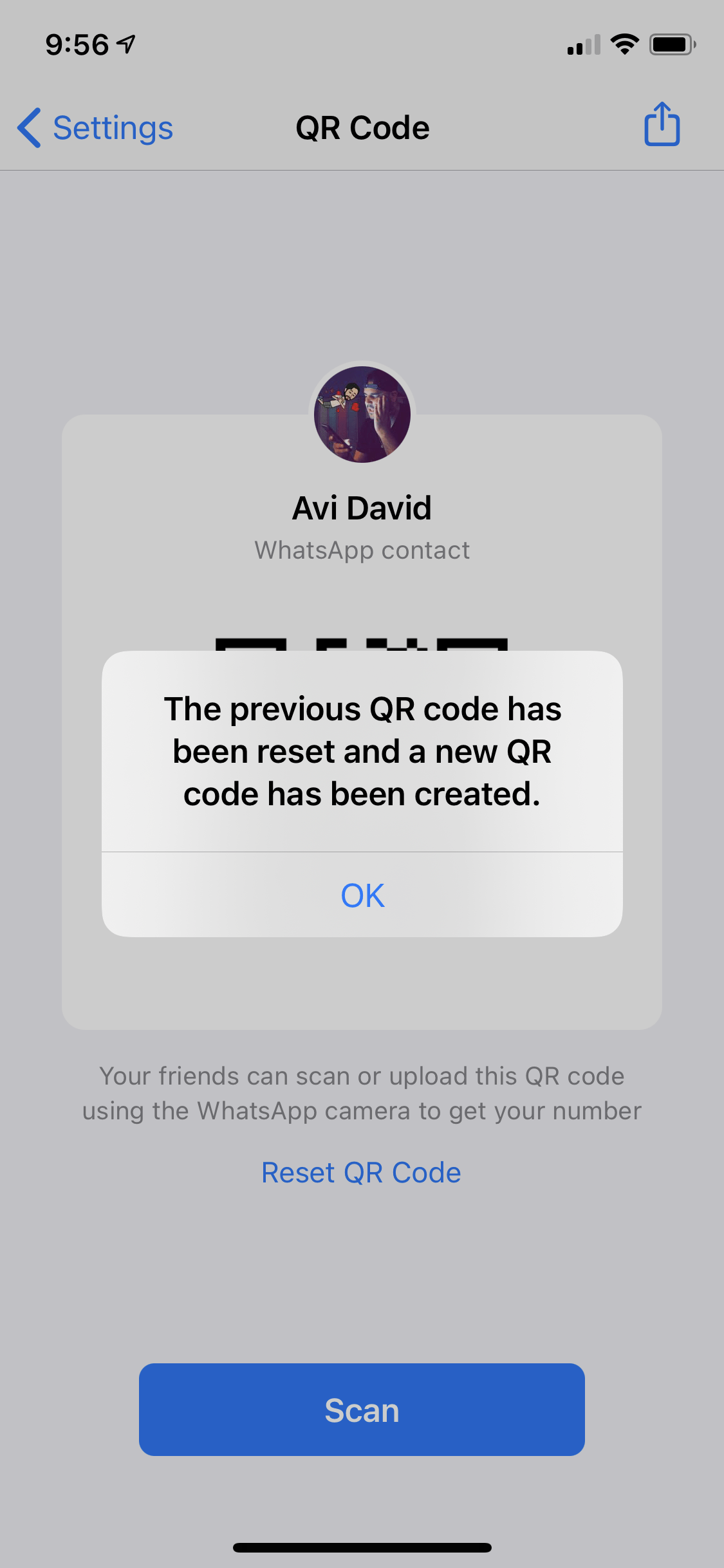This screenshot has height=1568, width=724.
Task: Open the Scan button
Action: (x=362, y=1410)
